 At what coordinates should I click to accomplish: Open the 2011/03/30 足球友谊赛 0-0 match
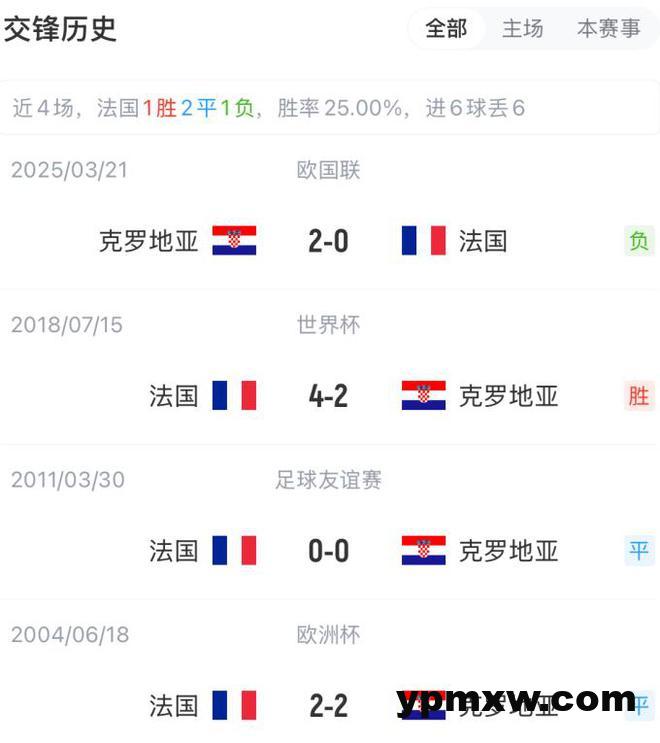tap(328, 551)
